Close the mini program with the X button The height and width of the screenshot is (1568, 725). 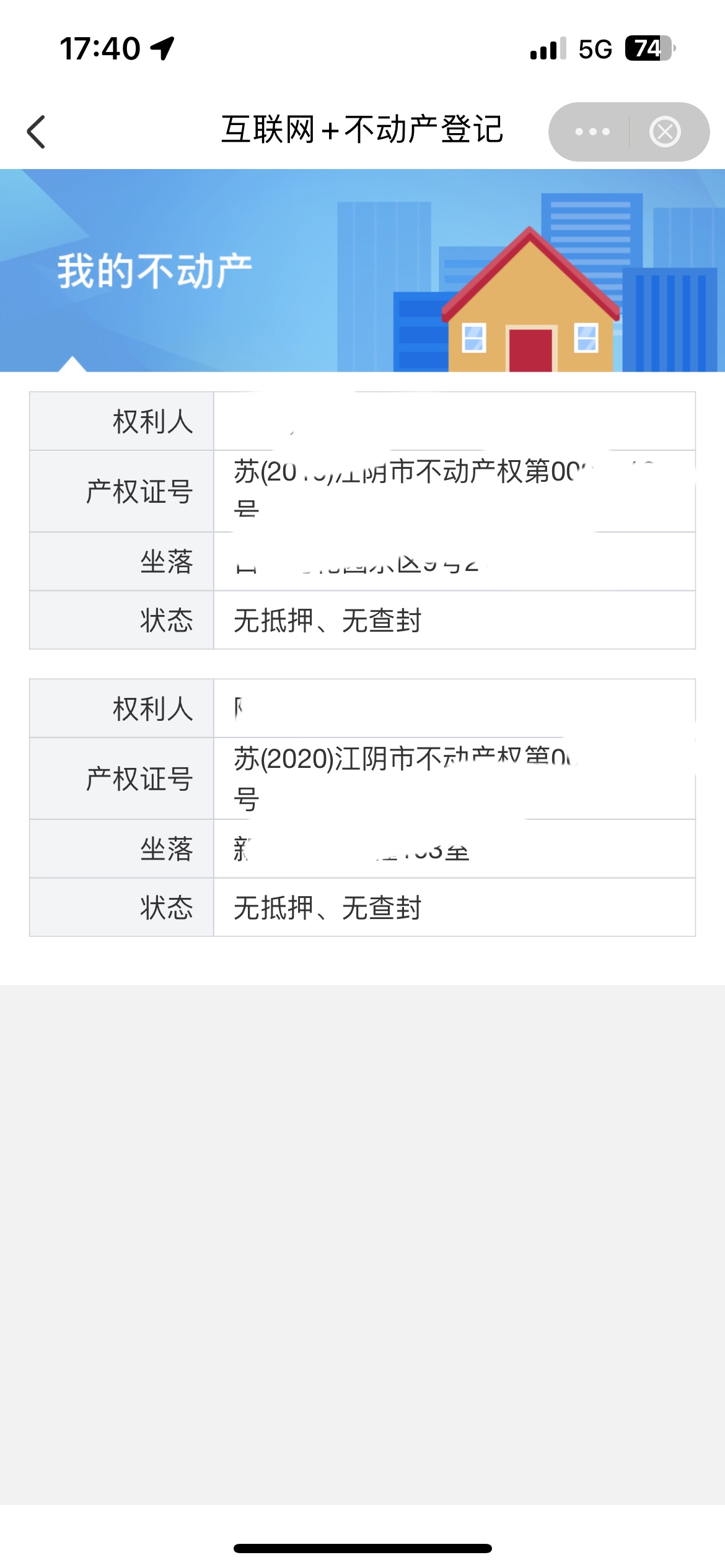[x=665, y=132]
